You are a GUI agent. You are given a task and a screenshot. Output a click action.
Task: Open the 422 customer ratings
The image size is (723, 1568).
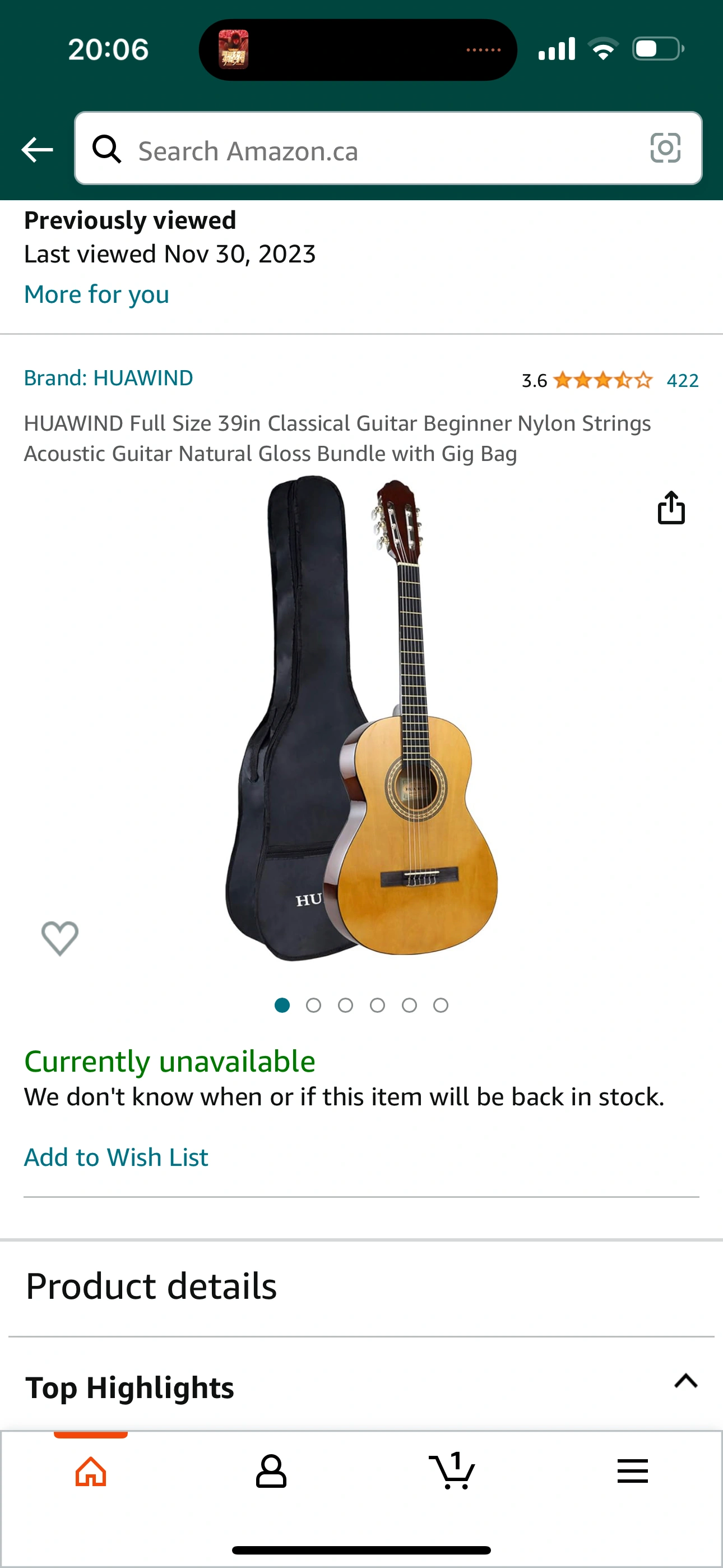coord(682,380)
